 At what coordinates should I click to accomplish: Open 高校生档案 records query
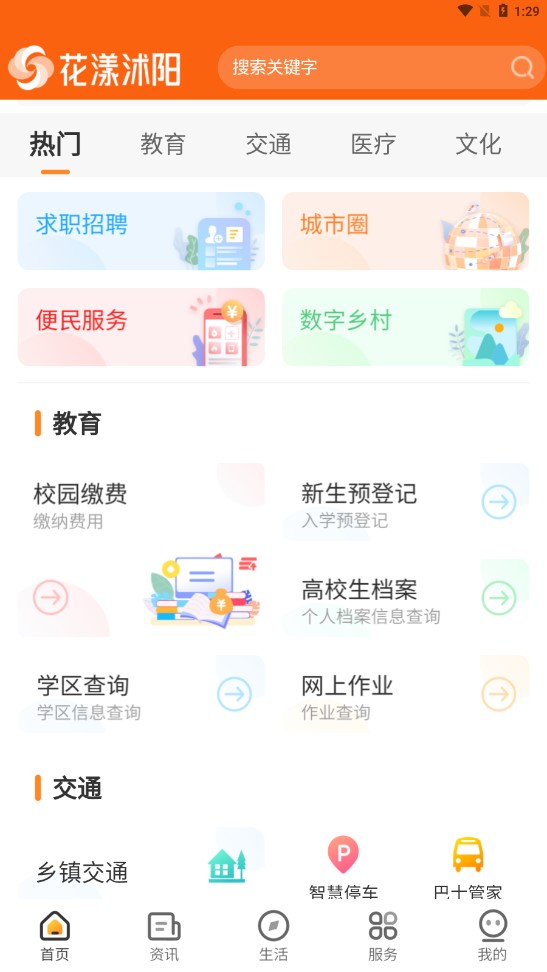pos(406,598)
